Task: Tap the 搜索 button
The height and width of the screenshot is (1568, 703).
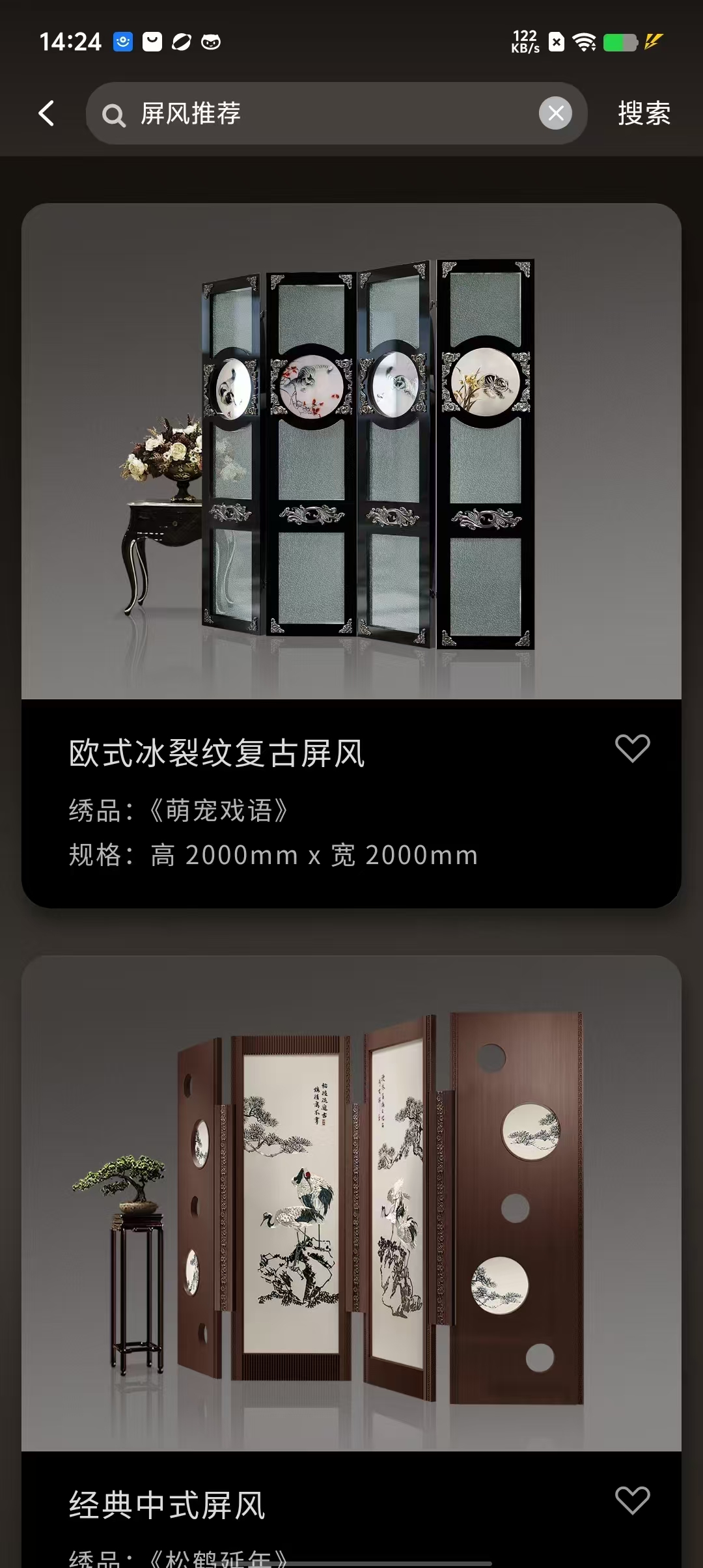Action: click(x=644, y=113)
